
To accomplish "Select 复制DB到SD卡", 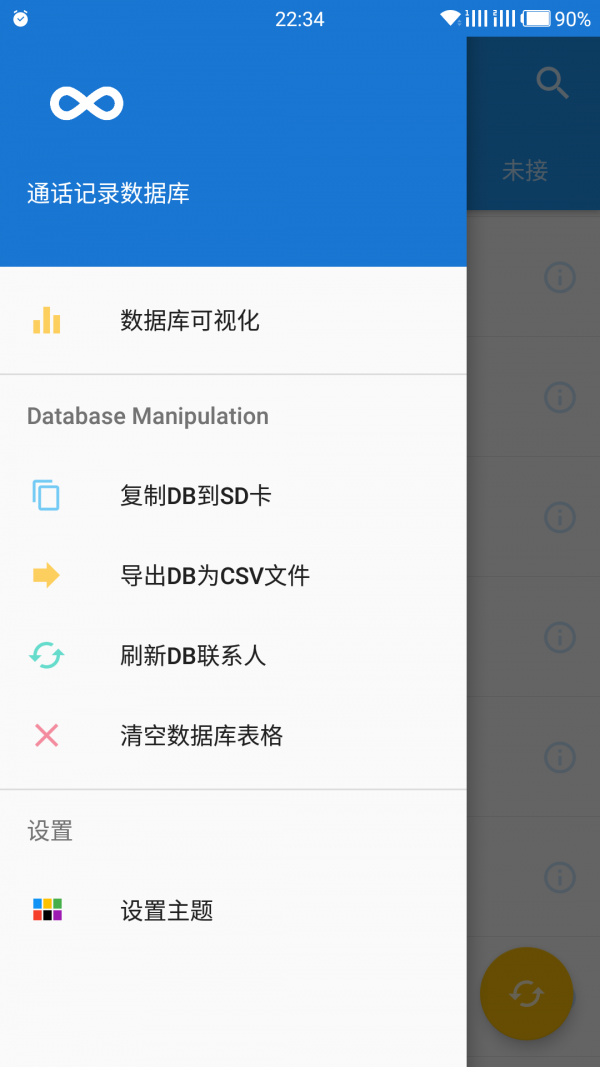I will [x=233, y=495].
